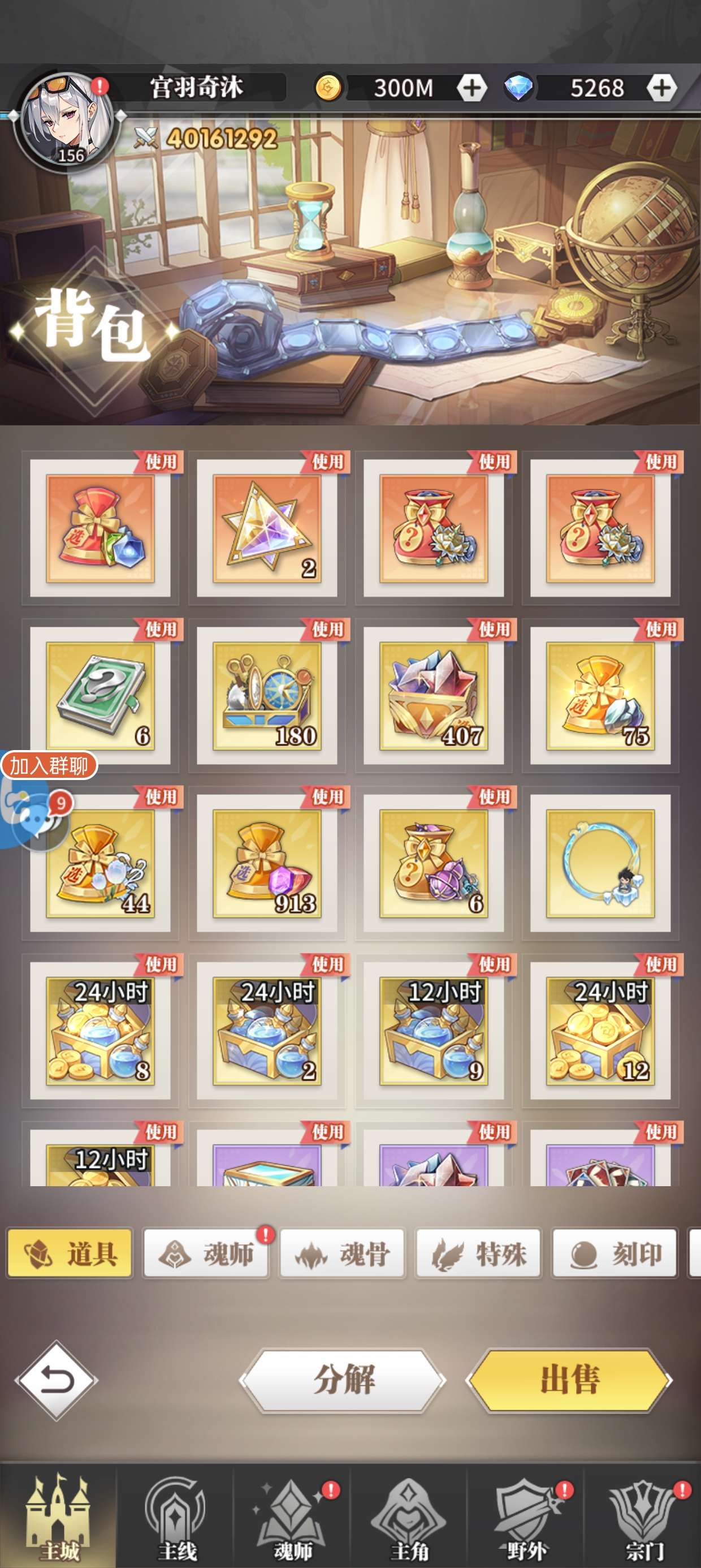Tap 加入群聊 to join group chat
Screen dimensions: 701x1568
[x=49, y=765]
